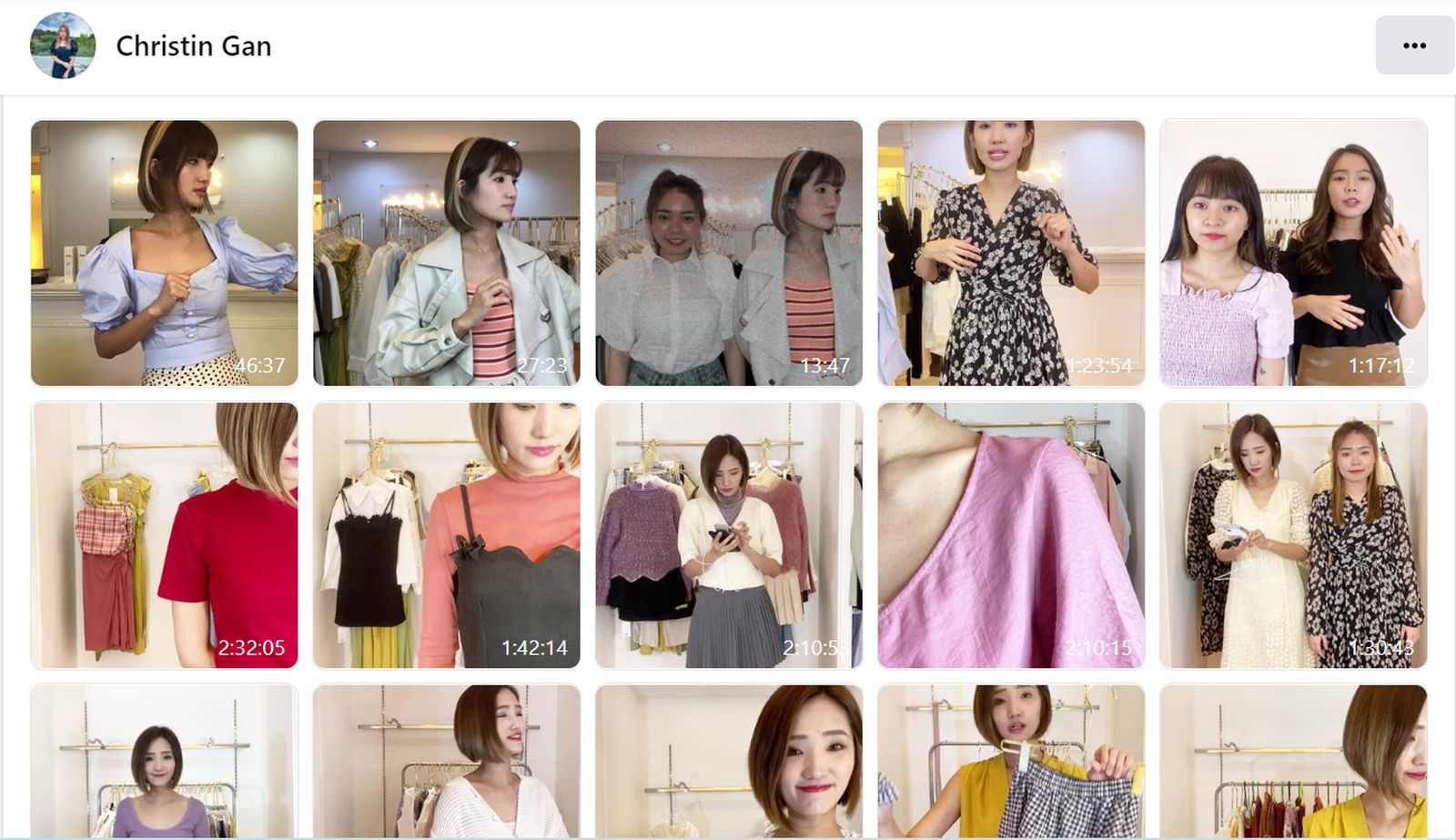
Task: Open Christin Gan's profile picture
Action: point(63,46)
